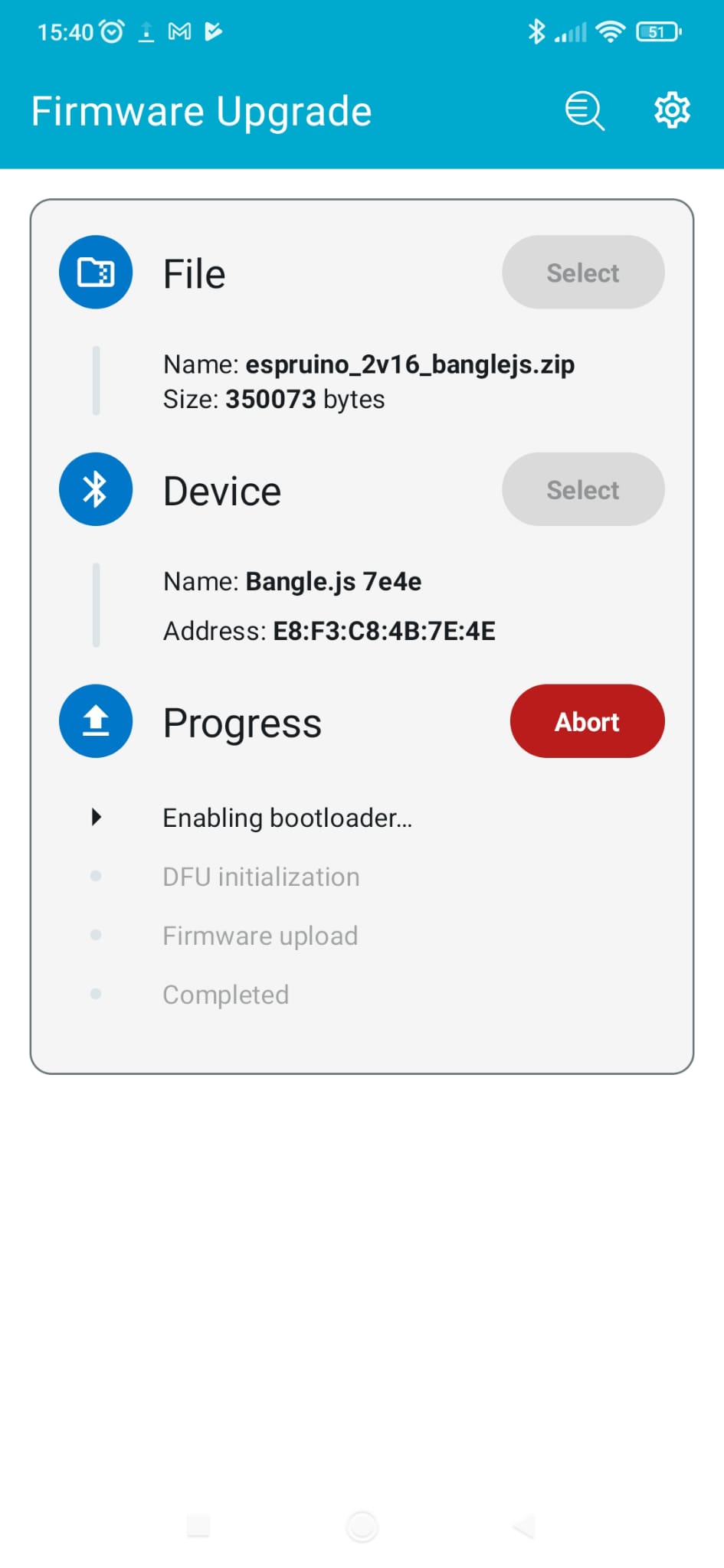724x1568 pixels.
Task: Tap Select next to Device
Action: (x=582, y=490)
